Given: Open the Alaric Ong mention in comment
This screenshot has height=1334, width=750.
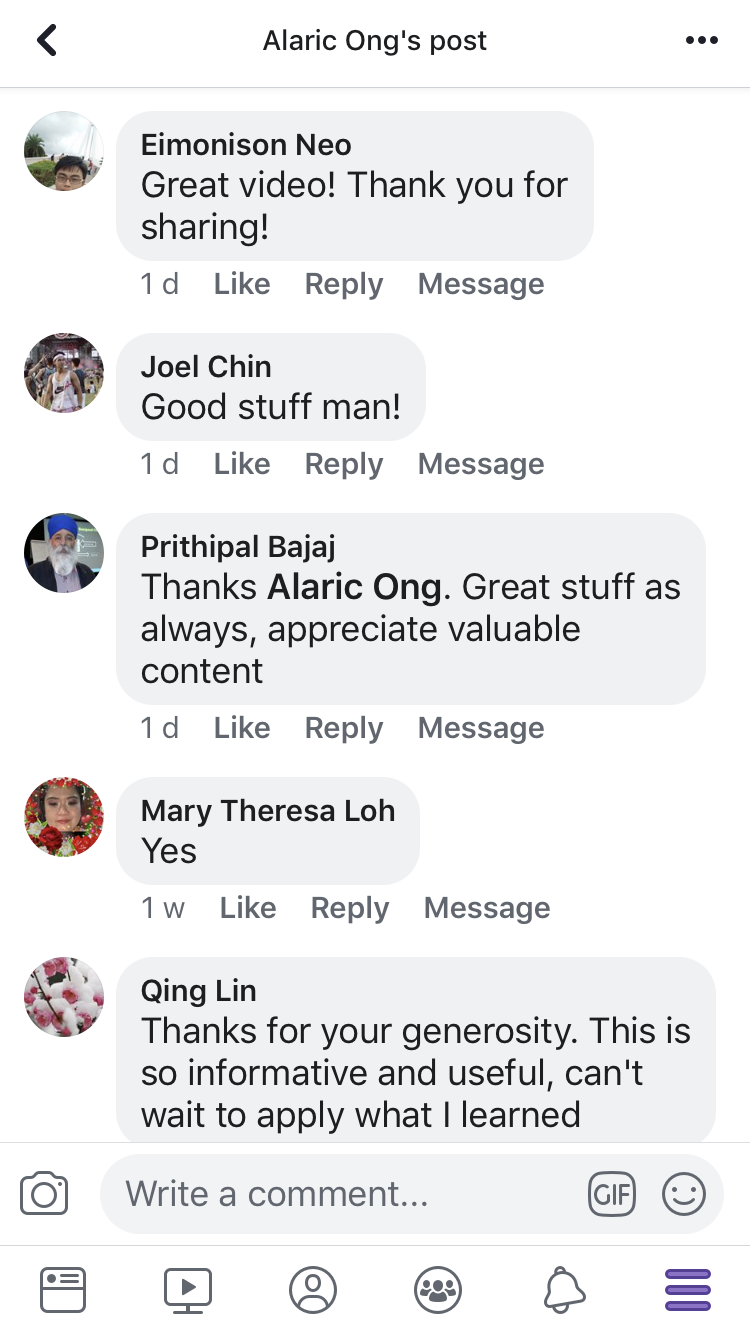Looking at the screenshot, I should pyautogui.click(x=355, y=587).
